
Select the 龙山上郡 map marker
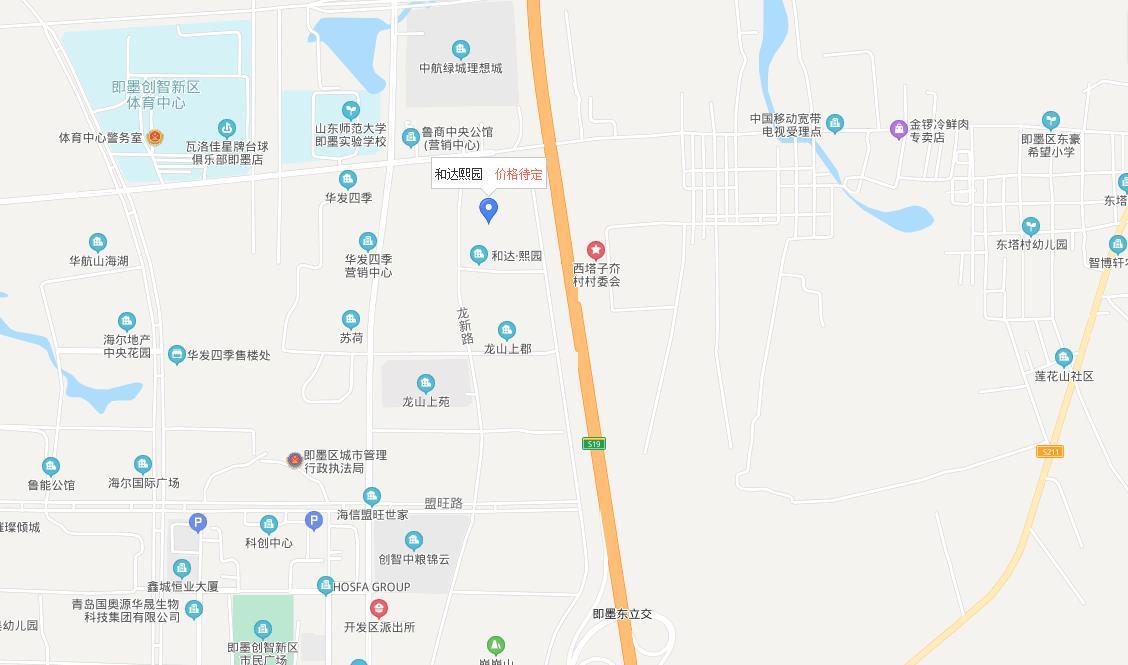point(507,331)
